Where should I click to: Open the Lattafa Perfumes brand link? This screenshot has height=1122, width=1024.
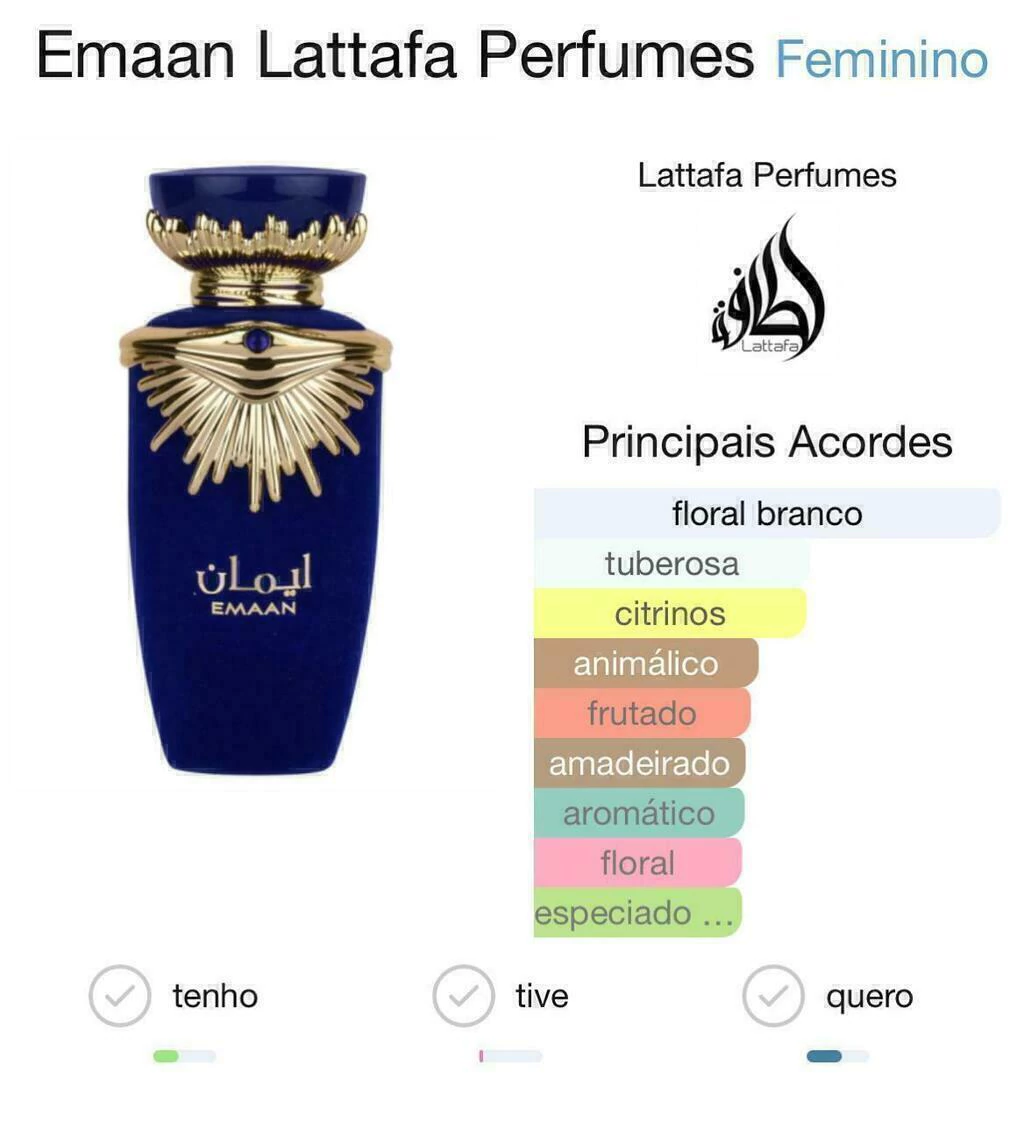(766, 176)
